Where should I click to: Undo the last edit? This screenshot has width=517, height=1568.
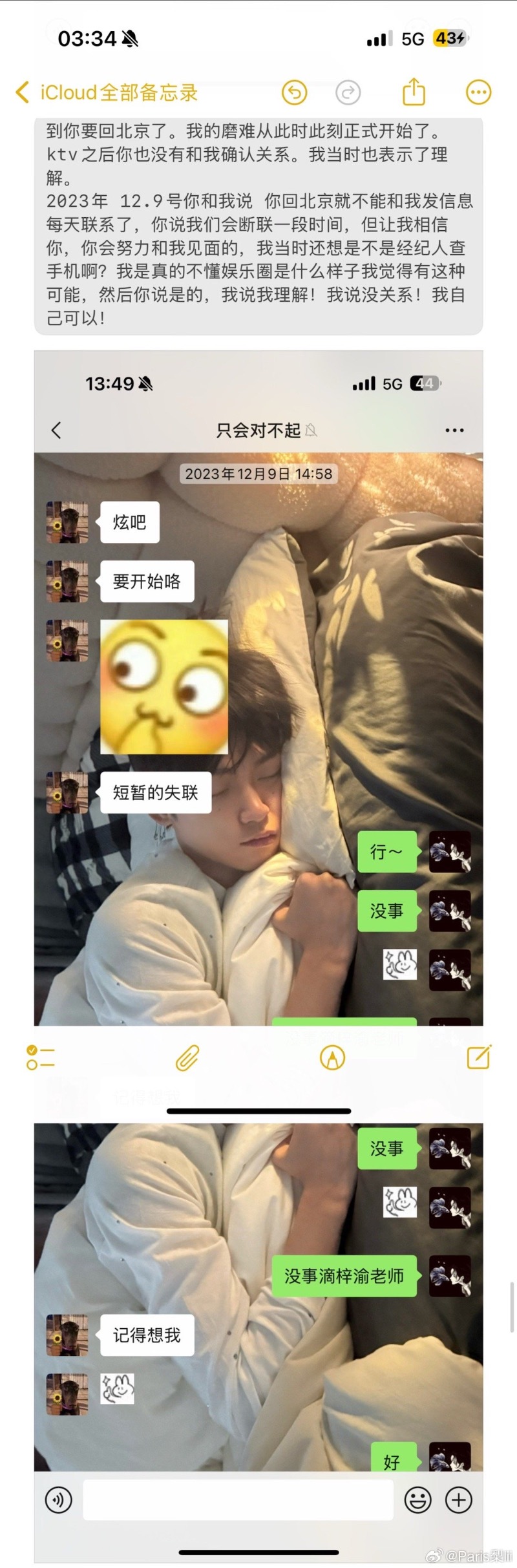295,92
